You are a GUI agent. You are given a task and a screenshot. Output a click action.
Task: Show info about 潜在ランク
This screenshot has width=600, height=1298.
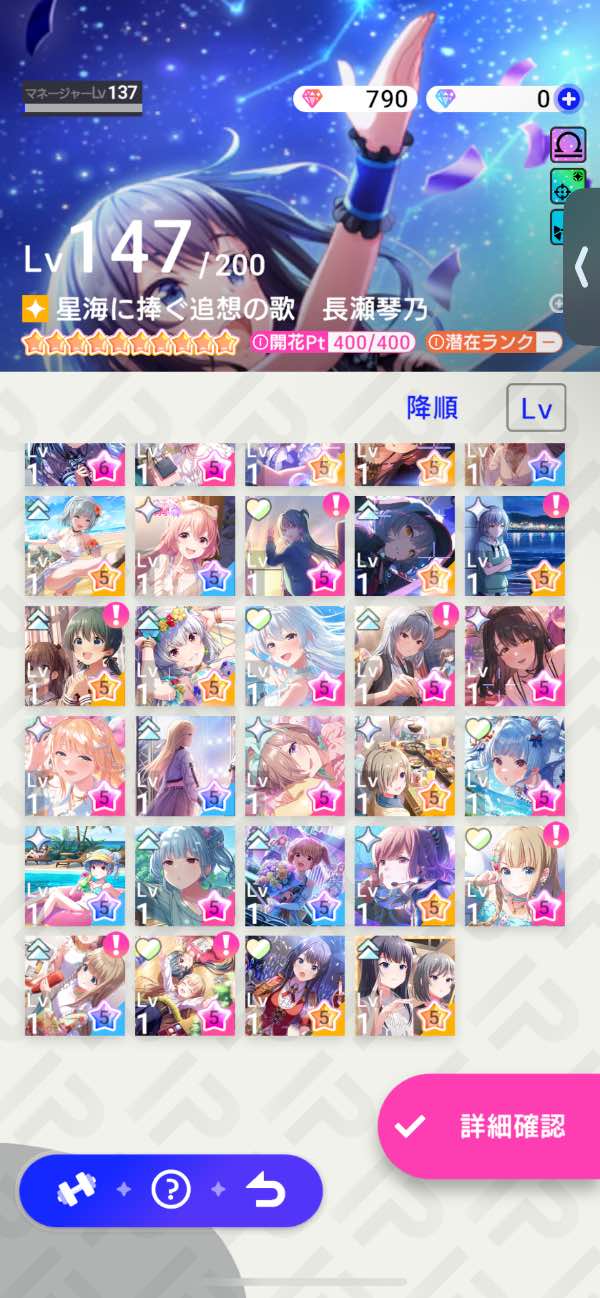(x=435, y=342)
